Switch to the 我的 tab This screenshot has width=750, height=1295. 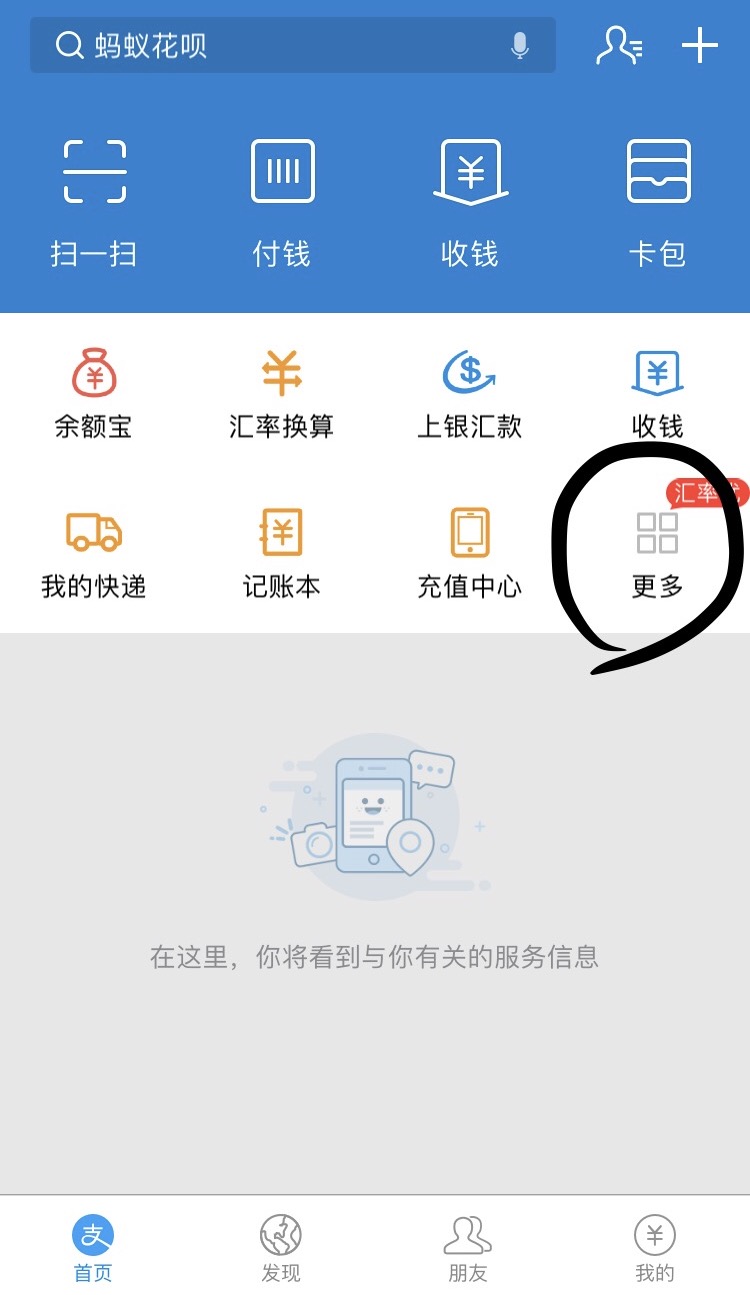[655, 1248]
